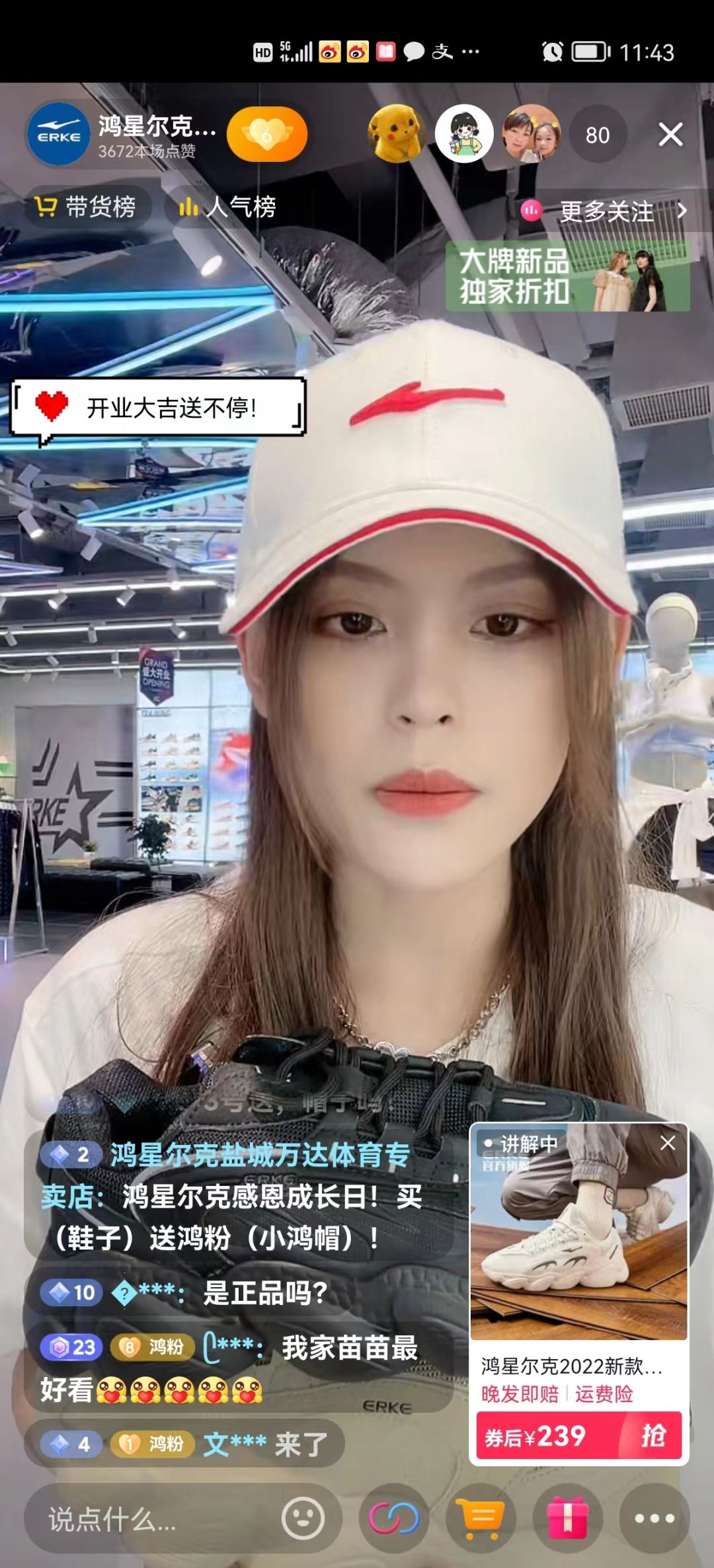Viewport: 714px width, 1568px height.
Task: Tap the 说点什么 comment field
Action: [x=152, y=1519]
